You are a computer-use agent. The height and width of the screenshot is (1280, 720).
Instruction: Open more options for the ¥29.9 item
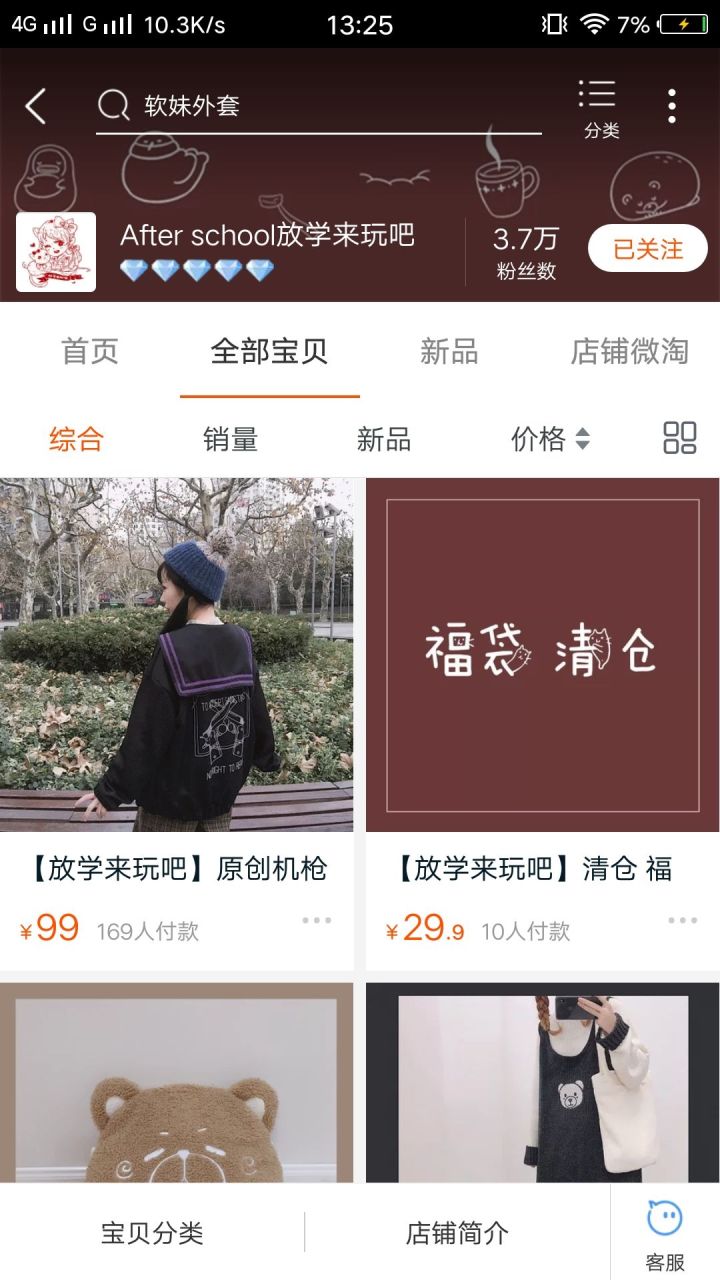682,920
